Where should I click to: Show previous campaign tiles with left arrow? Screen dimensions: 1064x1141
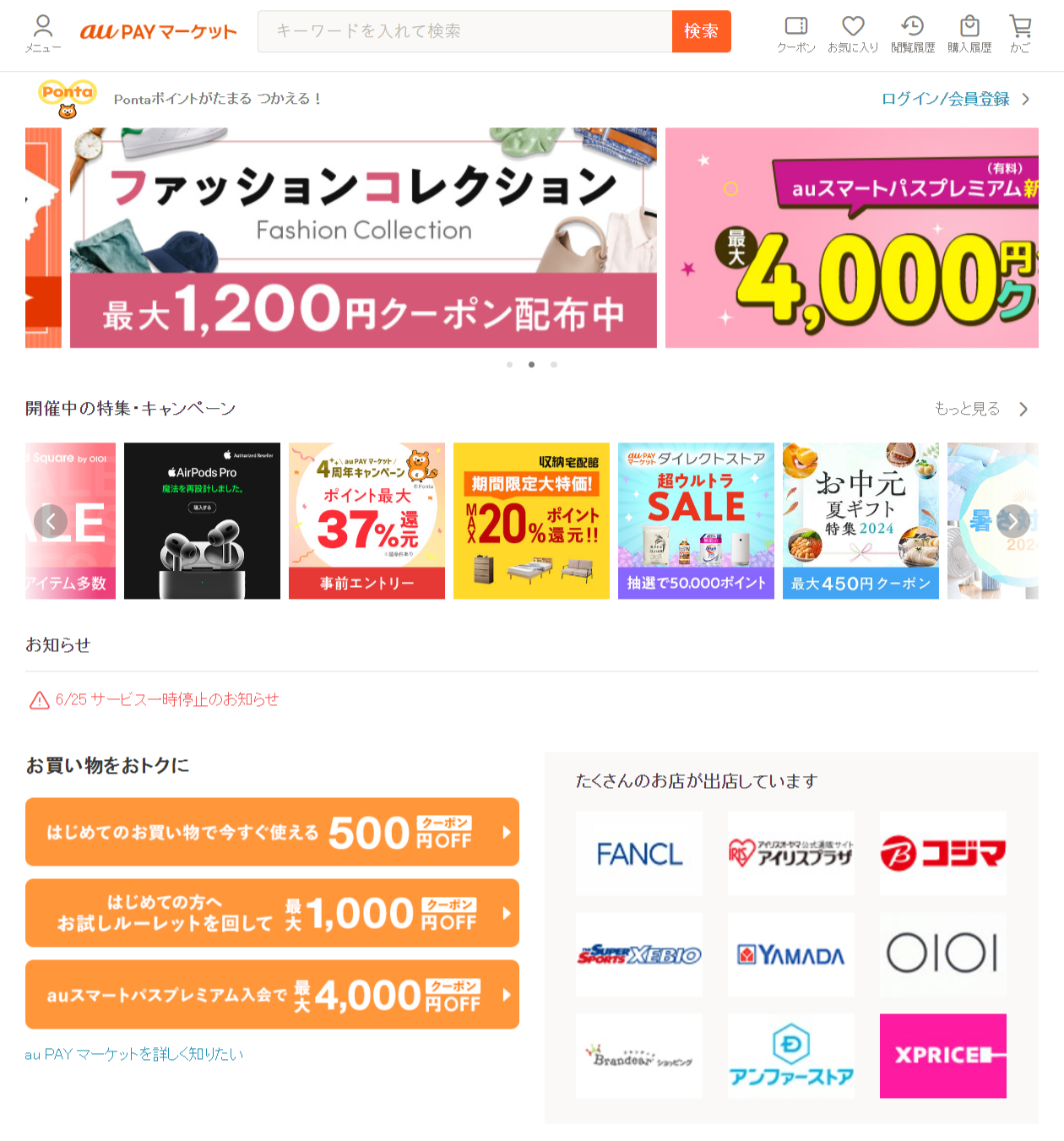[51, 521]
